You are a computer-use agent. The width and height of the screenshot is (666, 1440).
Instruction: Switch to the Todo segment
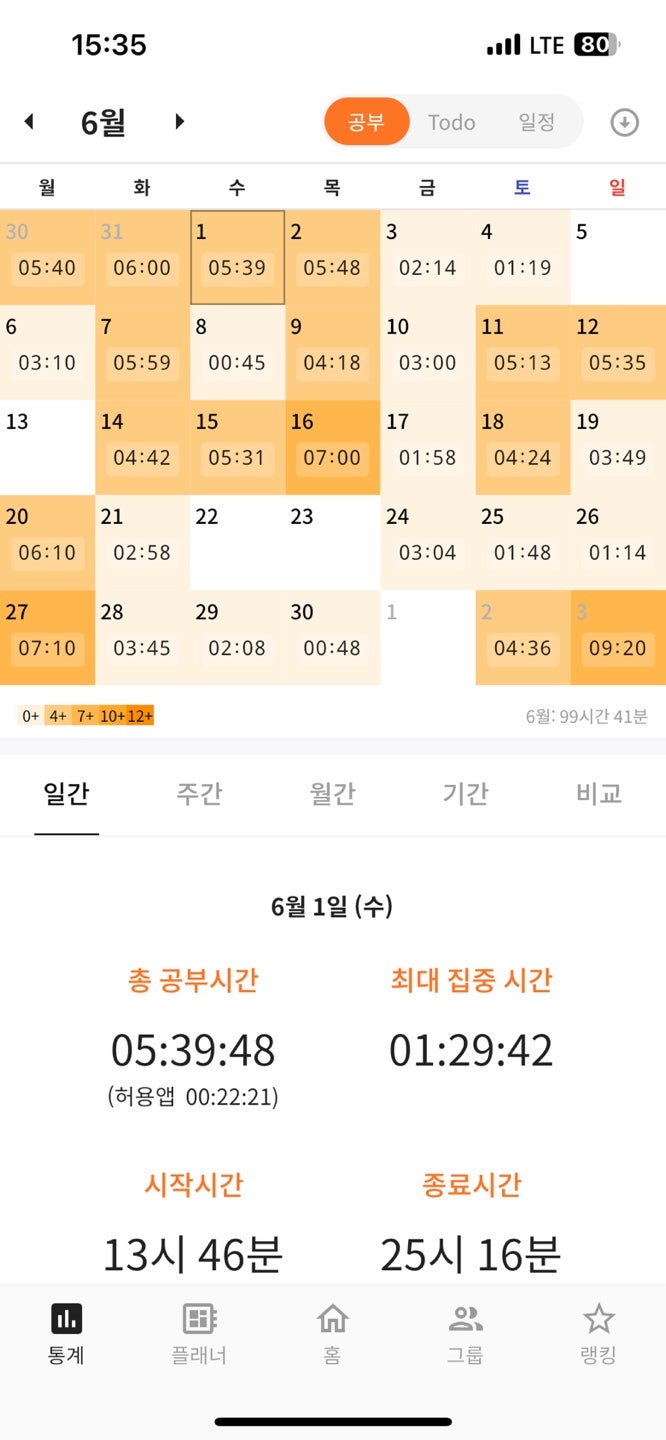point(451,122)
